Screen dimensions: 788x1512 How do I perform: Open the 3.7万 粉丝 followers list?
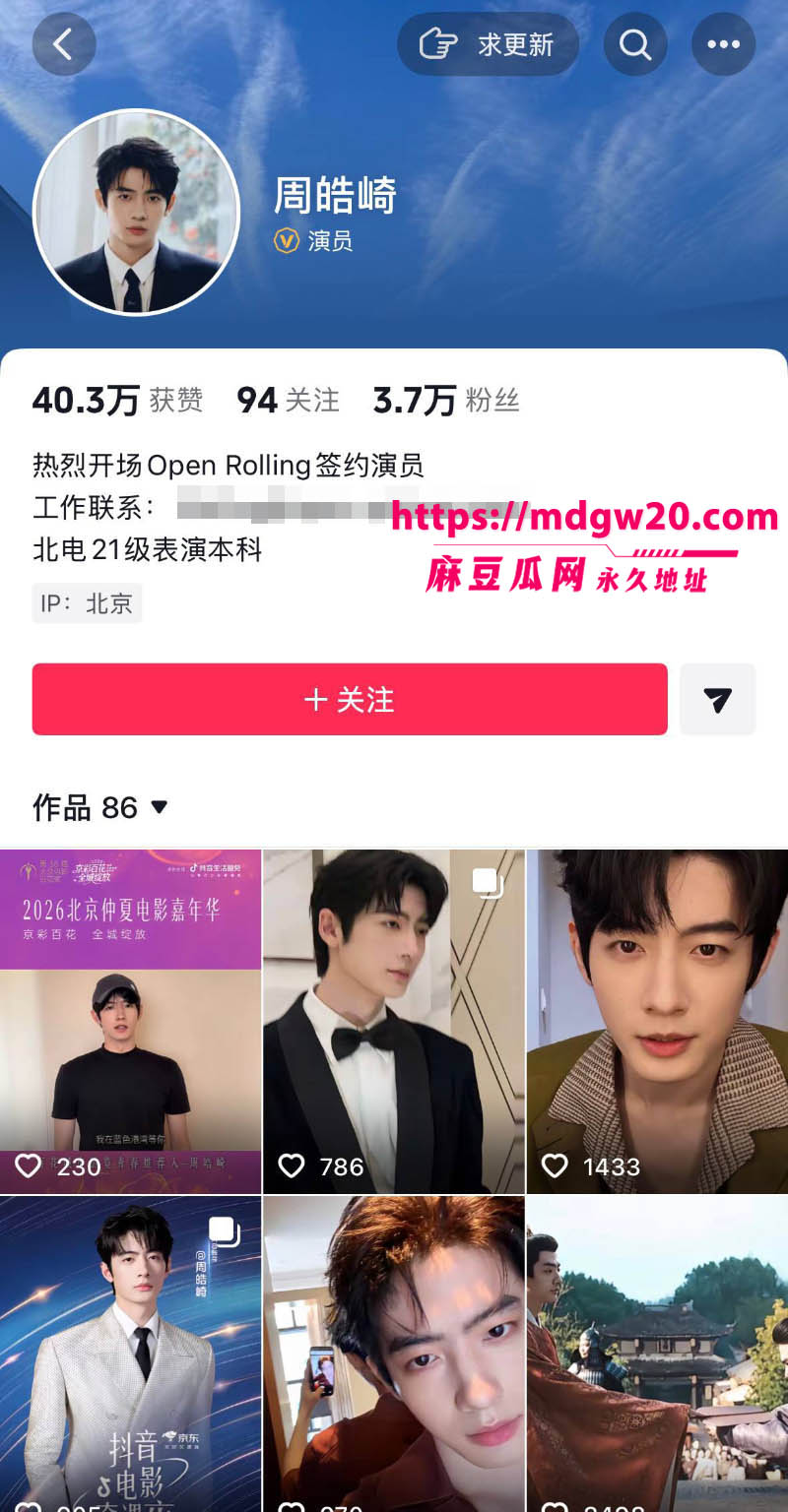pos(445,400)
